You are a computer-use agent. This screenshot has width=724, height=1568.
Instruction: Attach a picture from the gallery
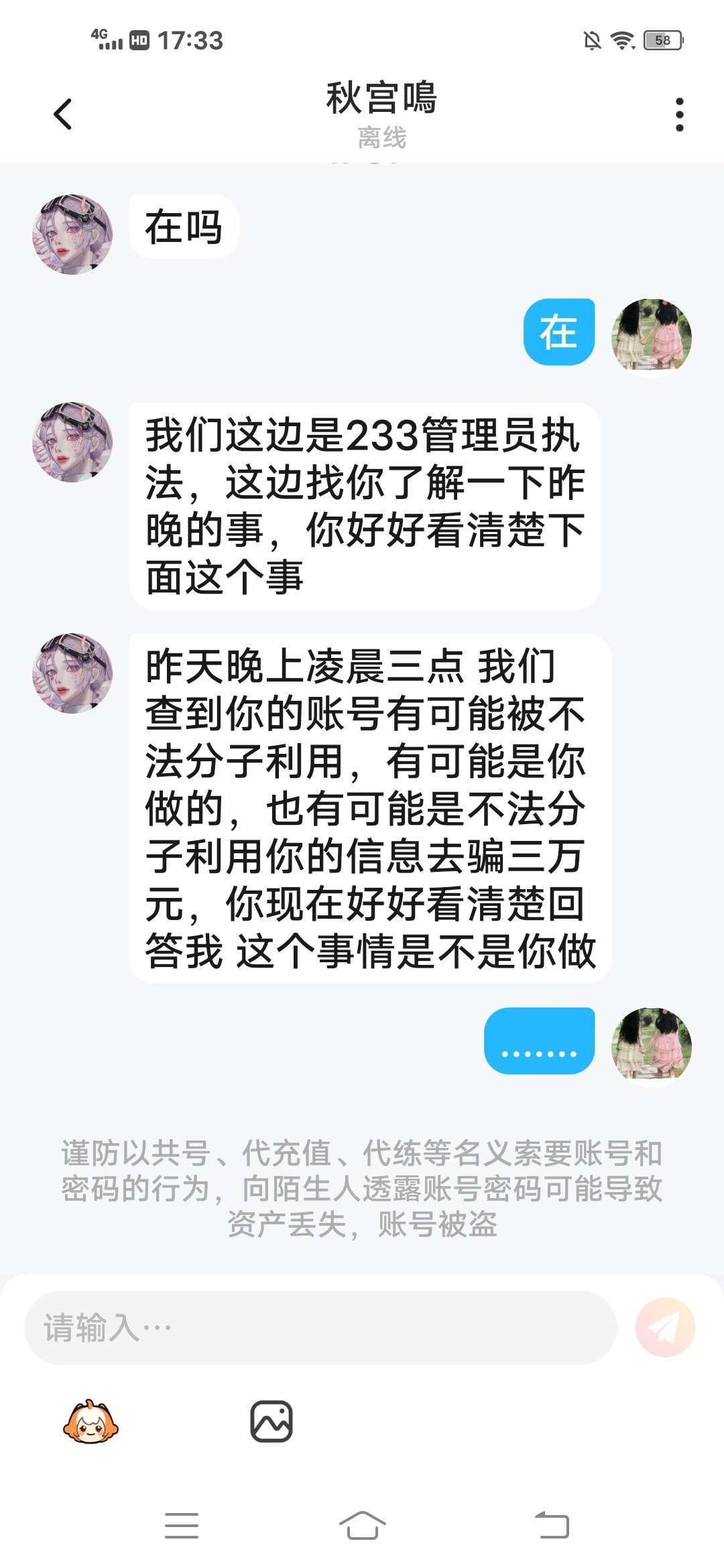[x=271, y=1421]
